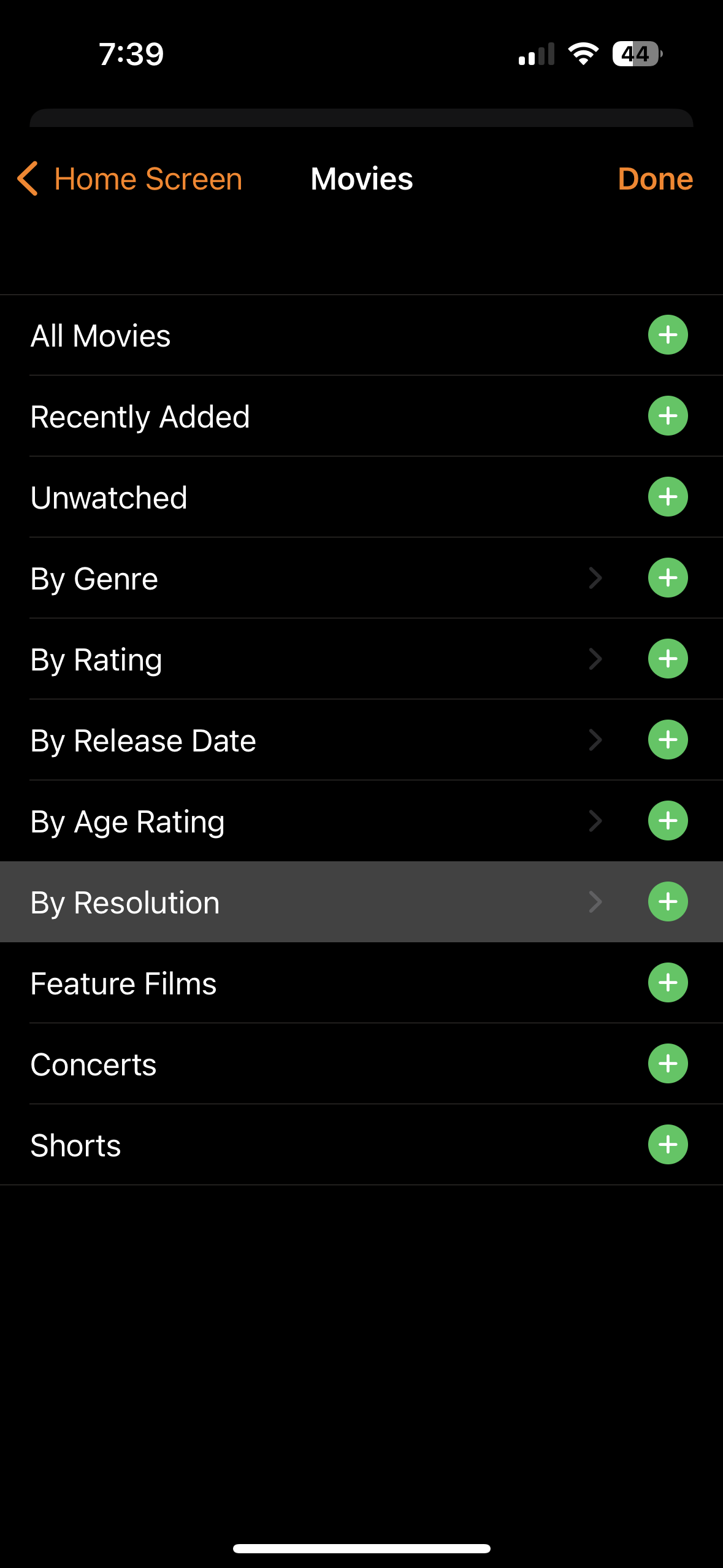Add By Genre with the green plus
Viewport: 723px width, 1568px height.
(x=668, y=578)
